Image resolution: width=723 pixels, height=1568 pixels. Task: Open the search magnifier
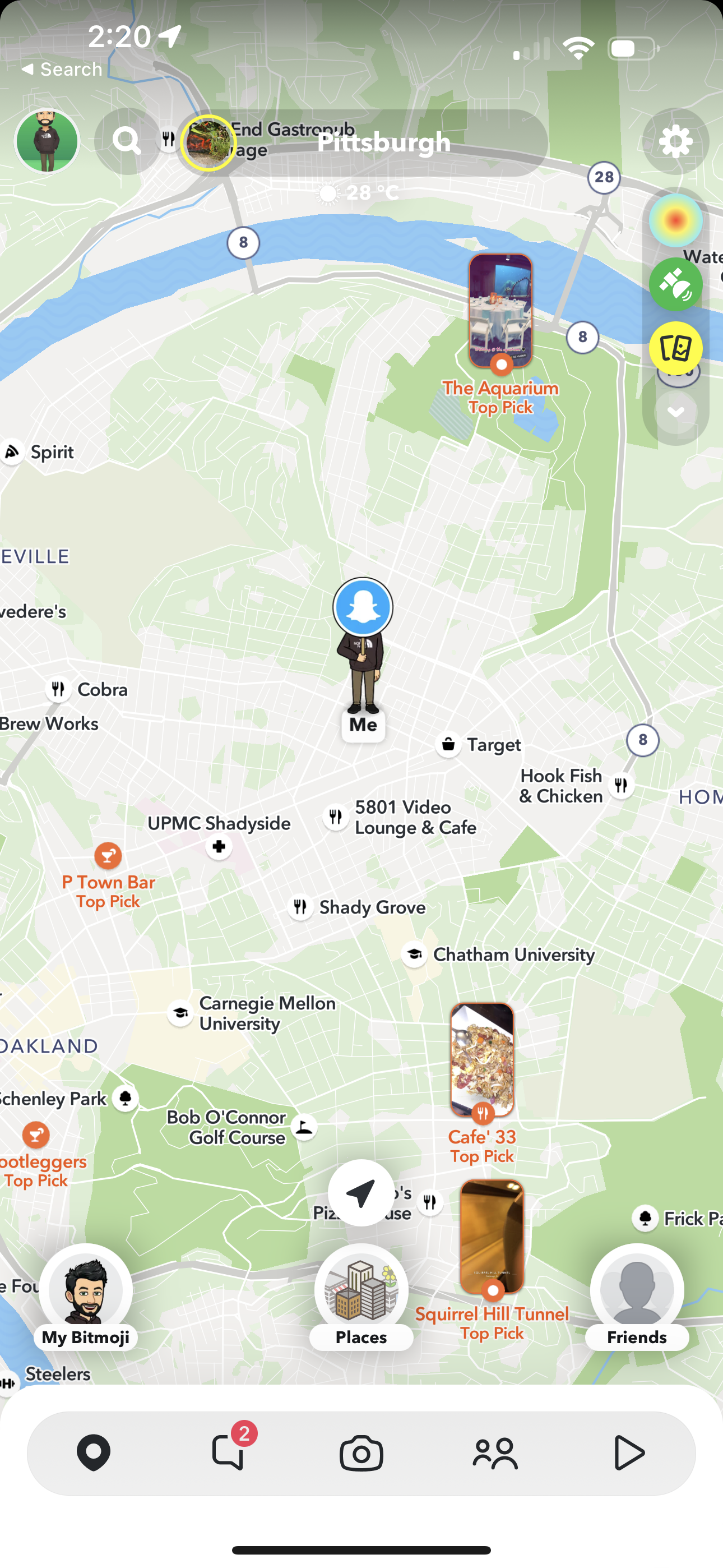pos(127,141)
